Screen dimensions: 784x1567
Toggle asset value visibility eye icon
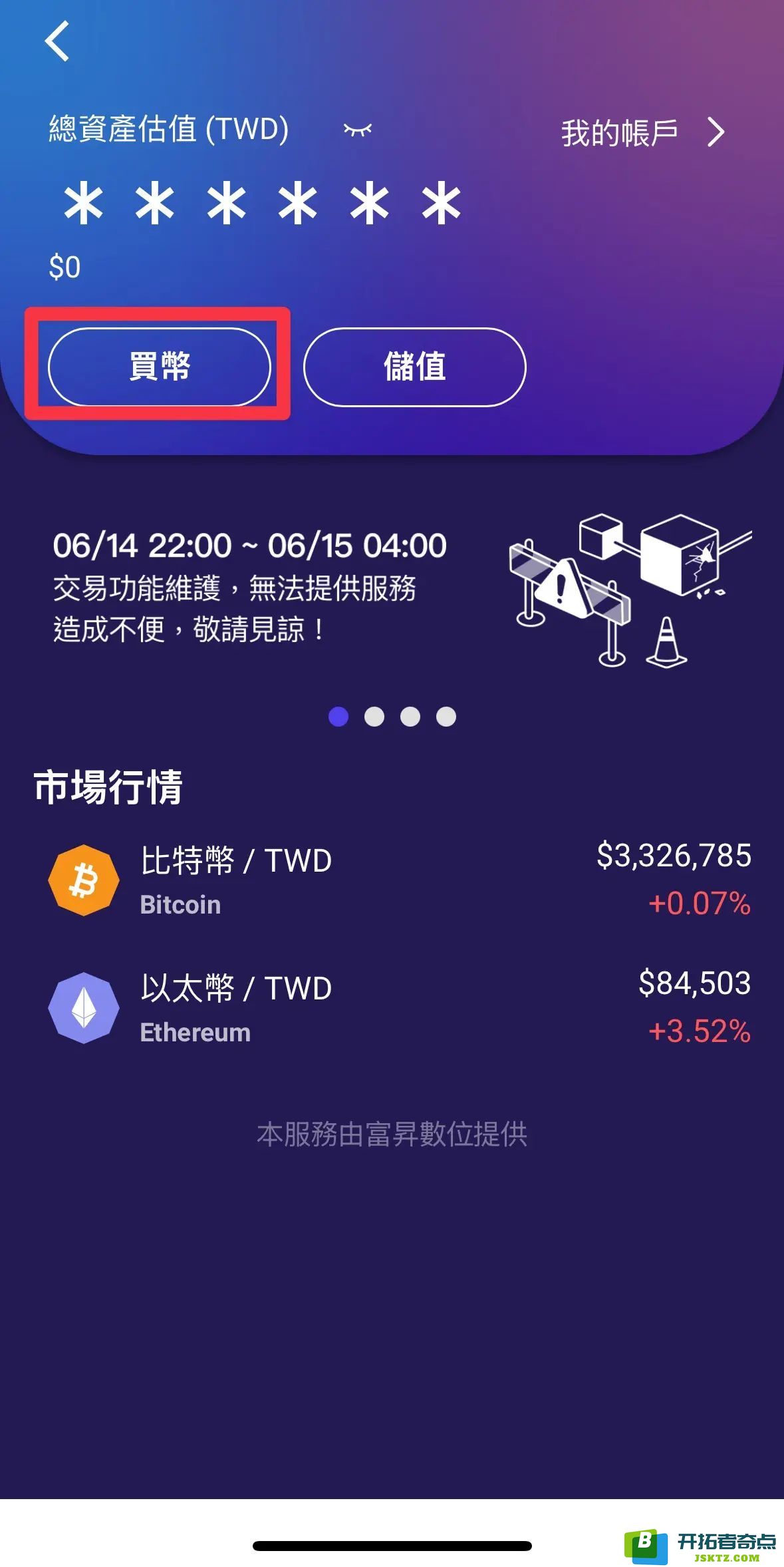357,130
